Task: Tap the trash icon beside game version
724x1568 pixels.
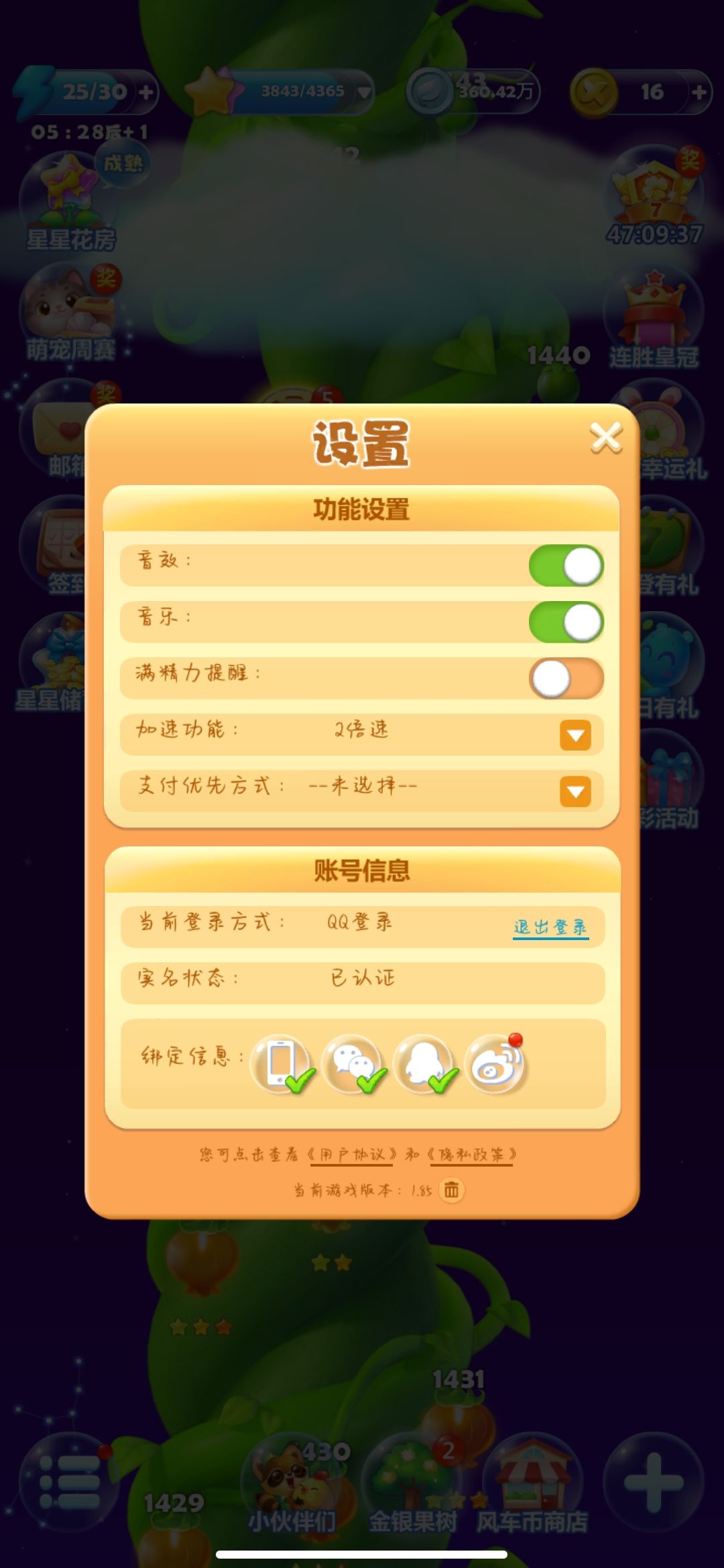Action: 452,1190
